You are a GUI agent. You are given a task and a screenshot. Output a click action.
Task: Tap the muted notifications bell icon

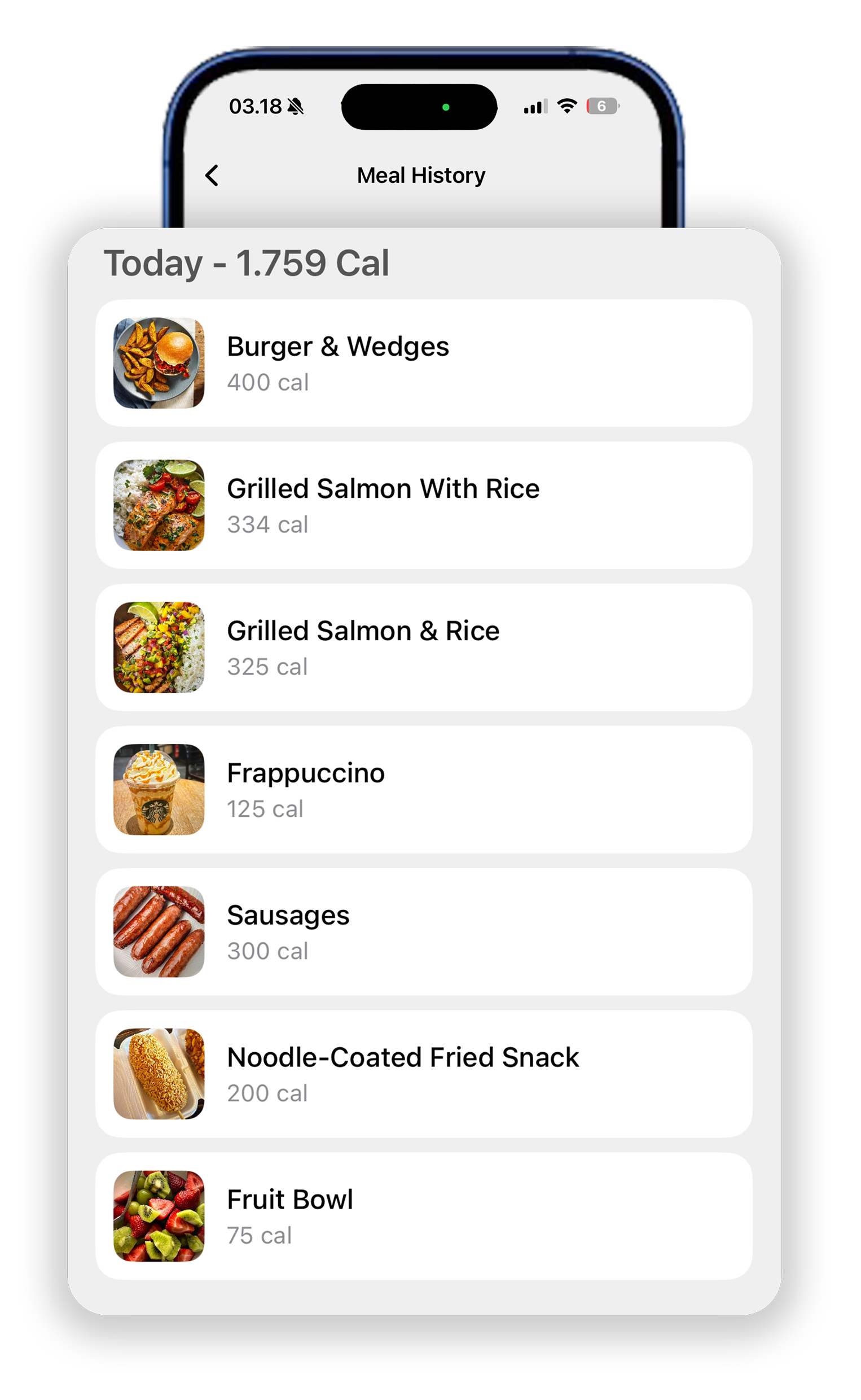[x=295, y=106]
